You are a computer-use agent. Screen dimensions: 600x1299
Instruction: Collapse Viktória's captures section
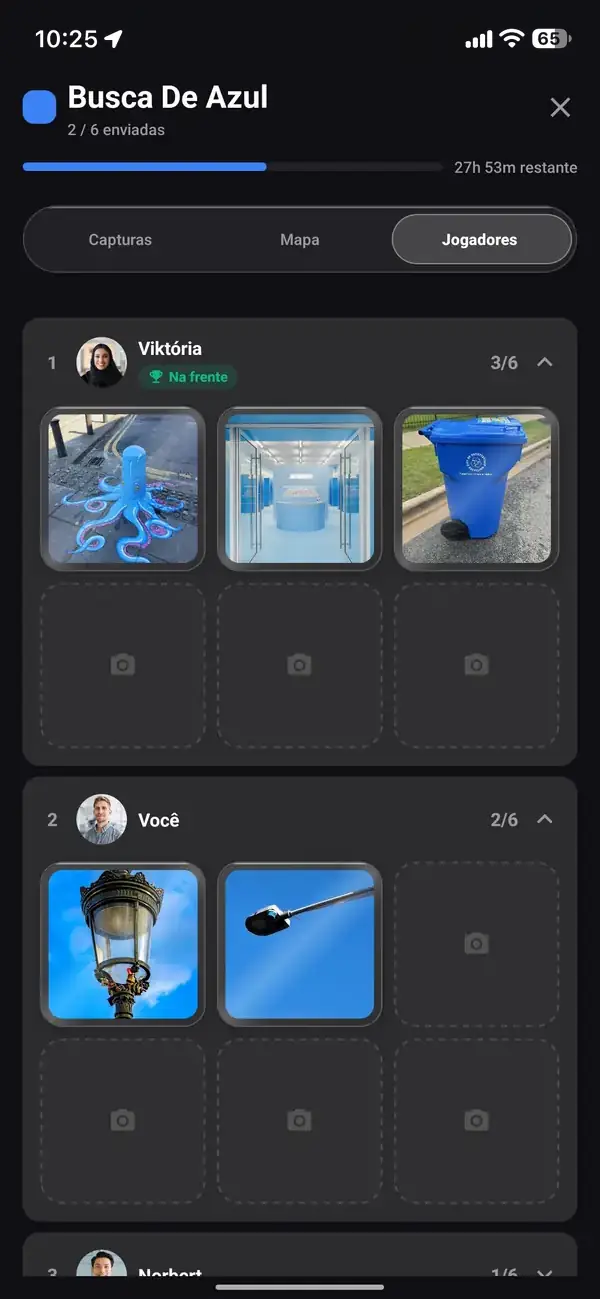coord(545,362)
